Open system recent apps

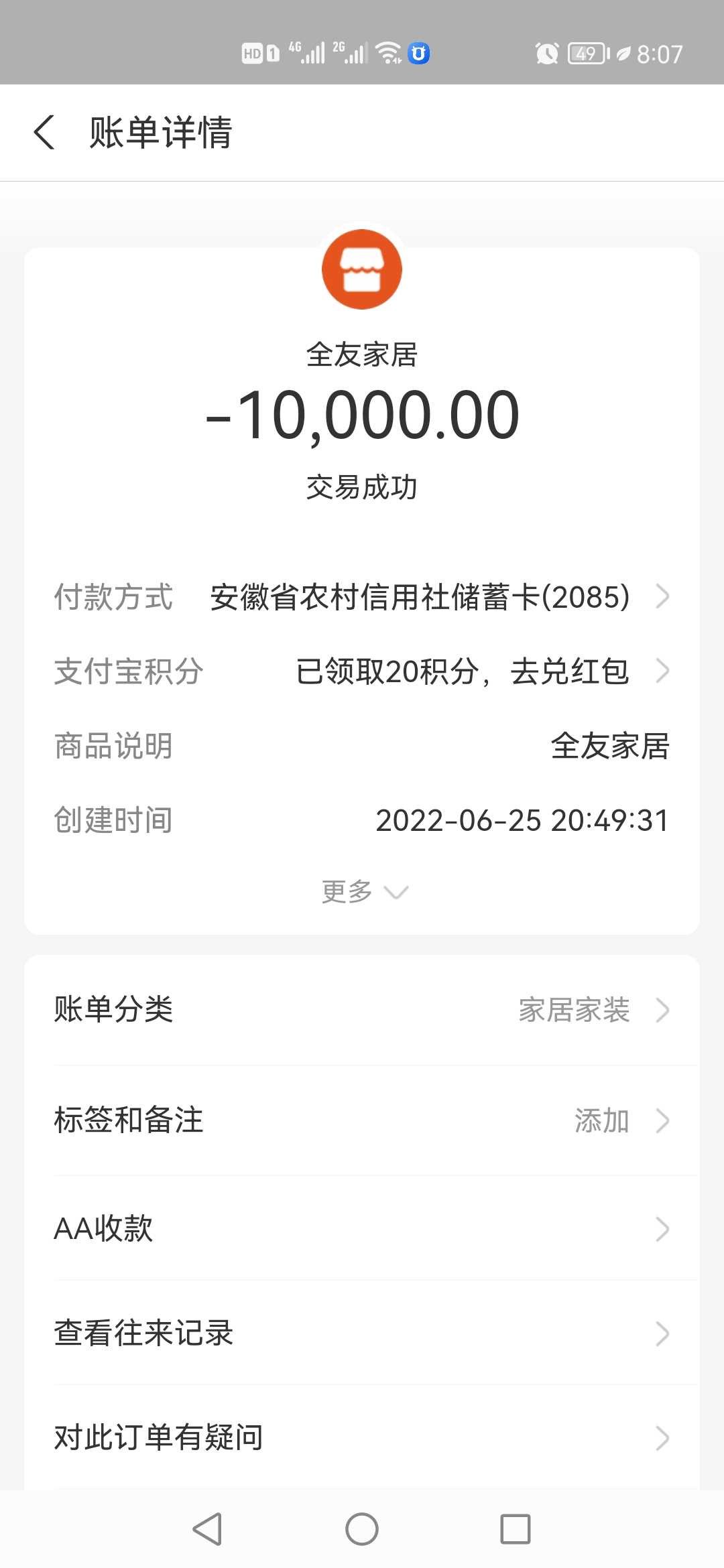[516, 1529]
